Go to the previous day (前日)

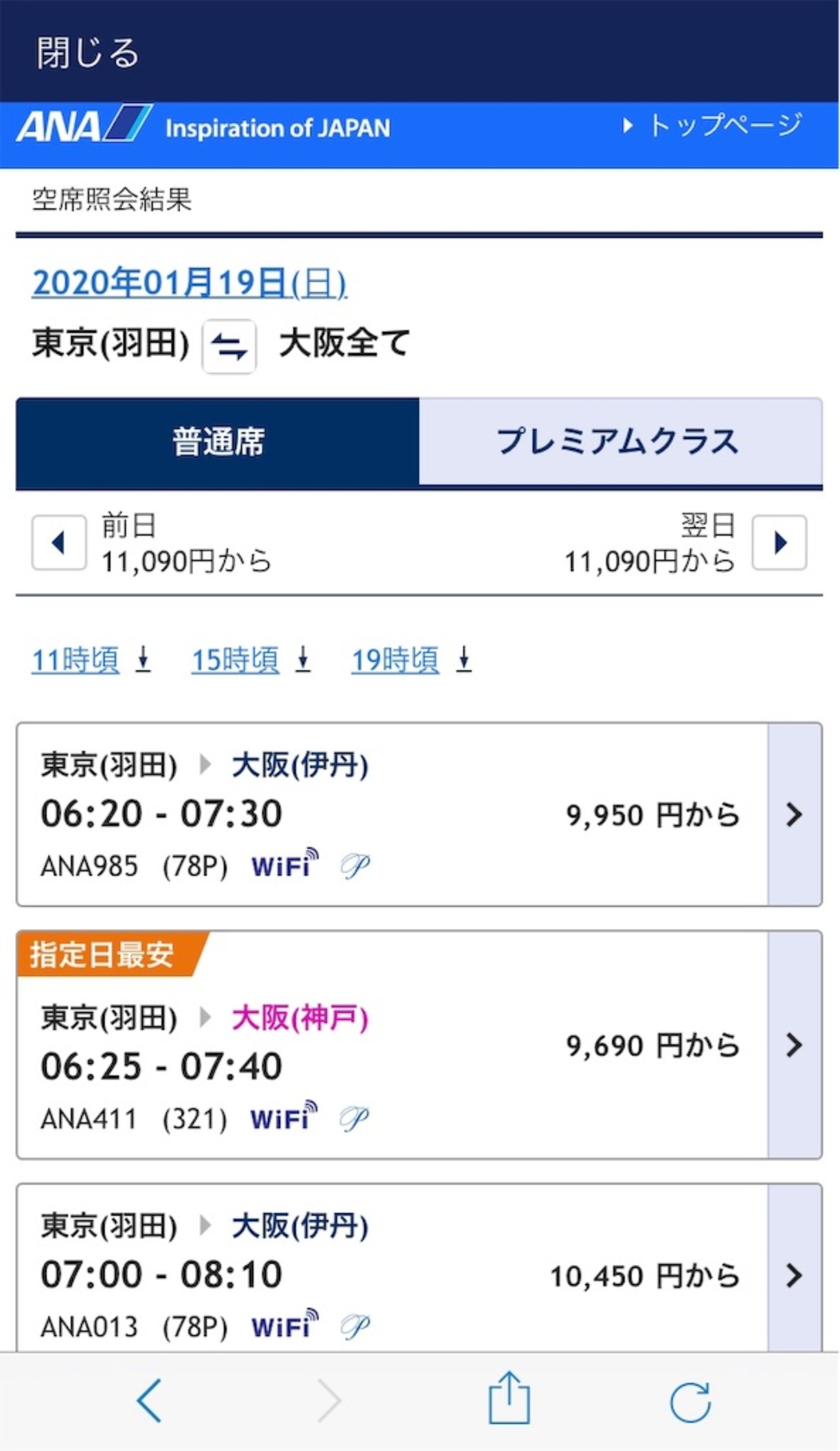coord(59,542)
